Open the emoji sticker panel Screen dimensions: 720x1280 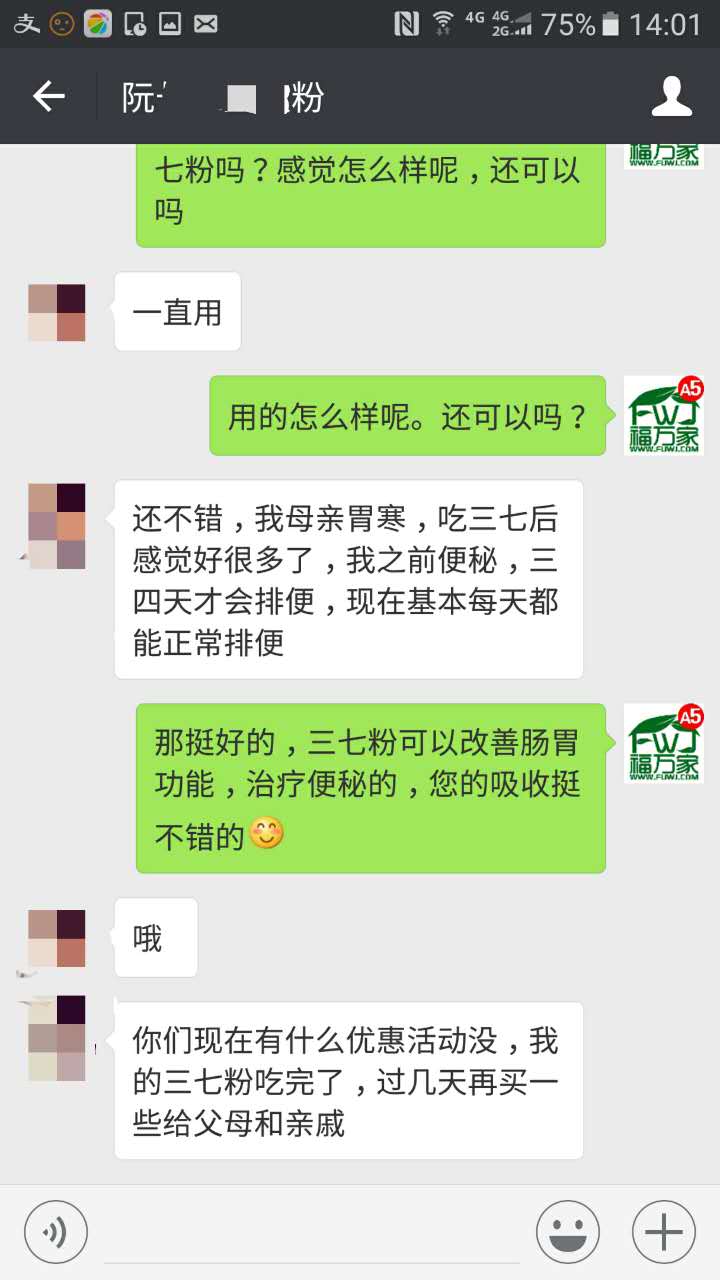point(568,1232)
